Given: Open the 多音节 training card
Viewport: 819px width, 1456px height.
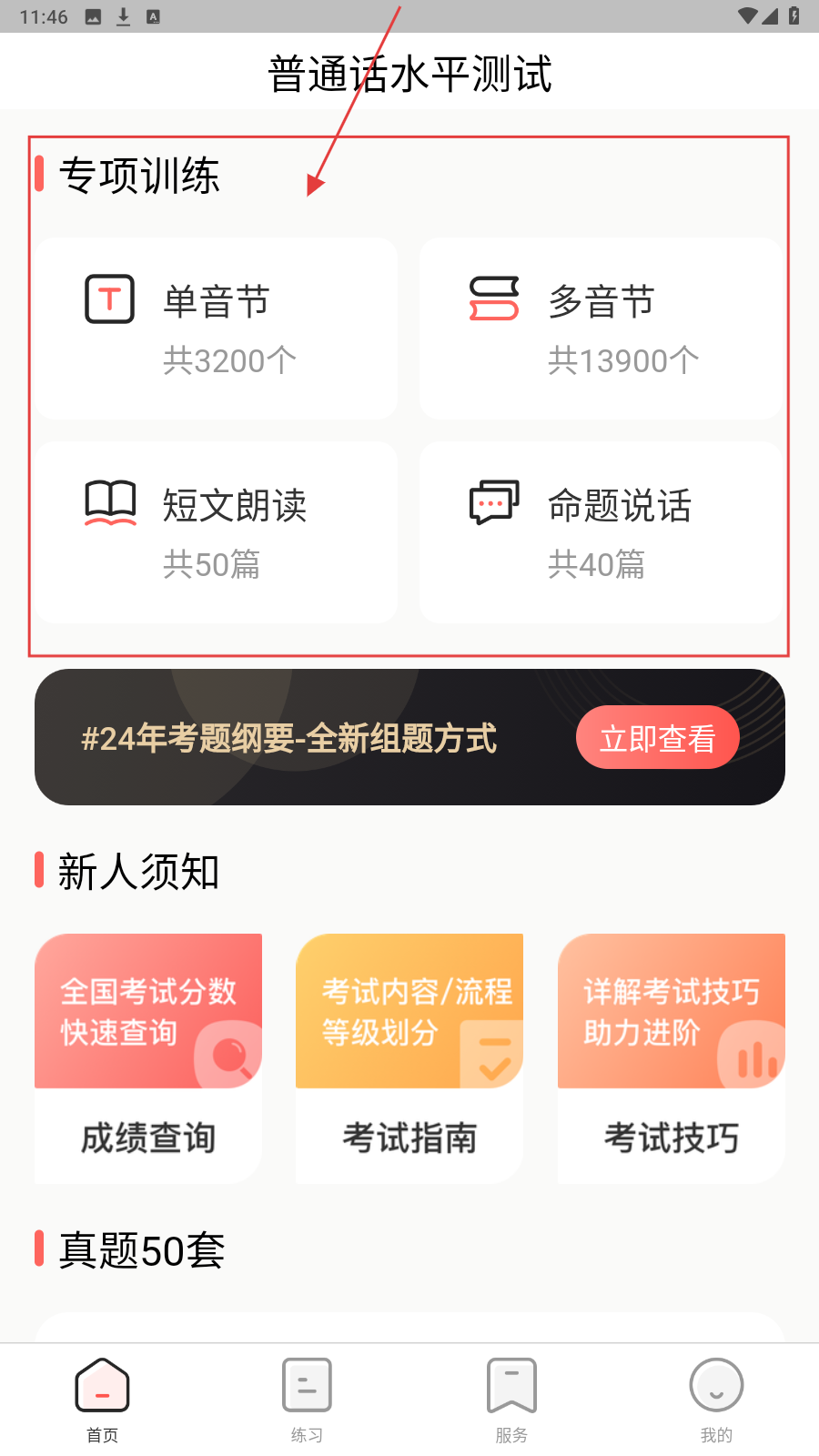Looking at the screenshot, I should tap(601, 329).
